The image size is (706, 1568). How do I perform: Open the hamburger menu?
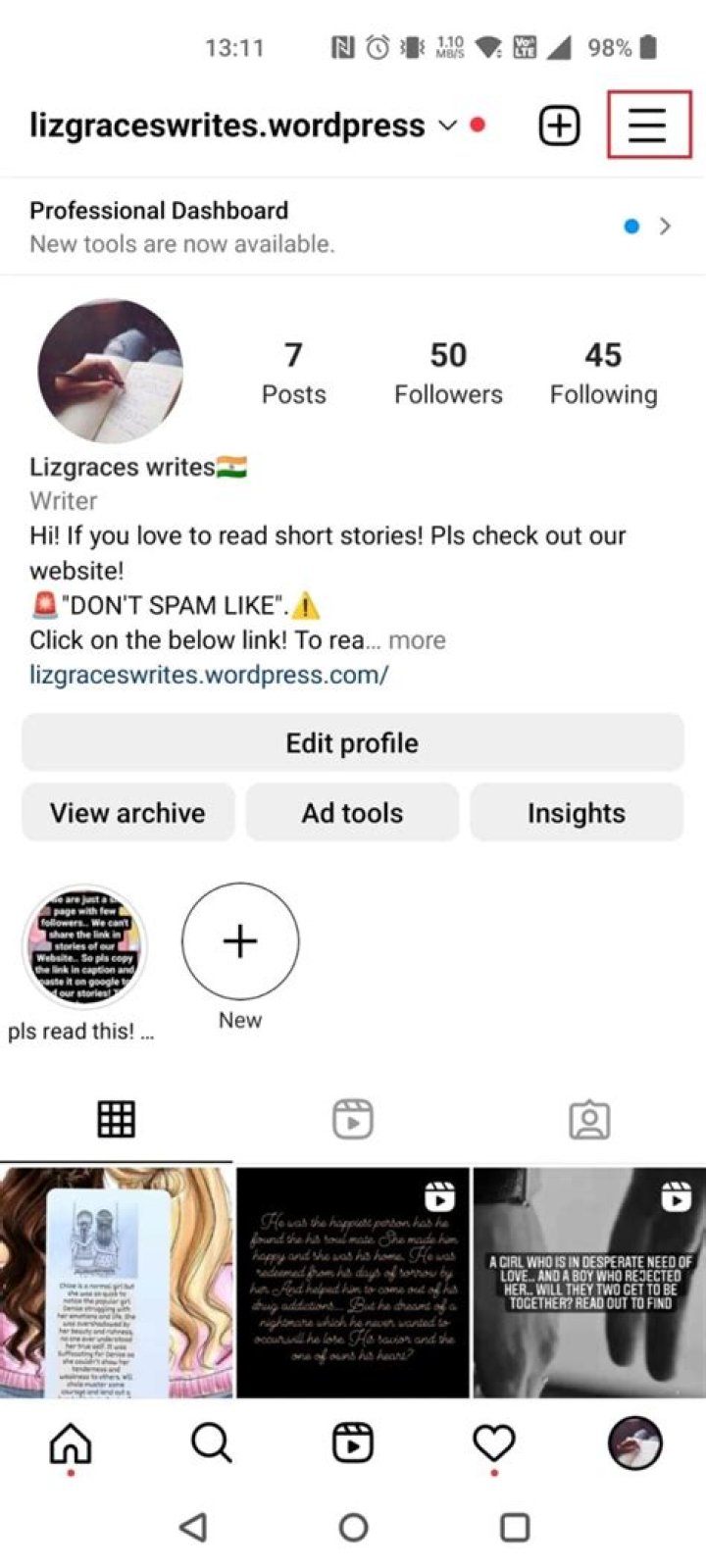(647, 125)
